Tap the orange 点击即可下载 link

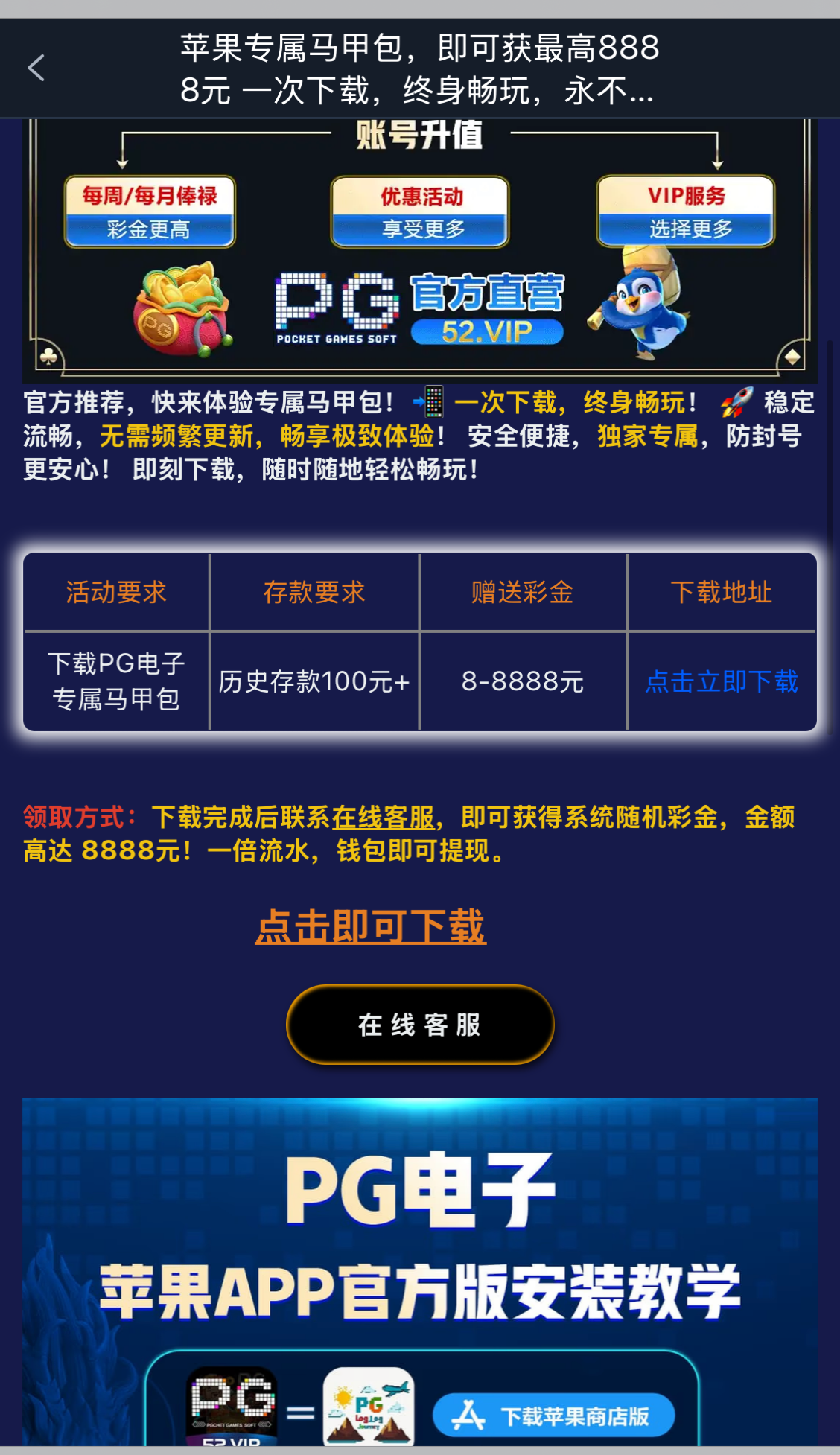click(x=370, y=927)
